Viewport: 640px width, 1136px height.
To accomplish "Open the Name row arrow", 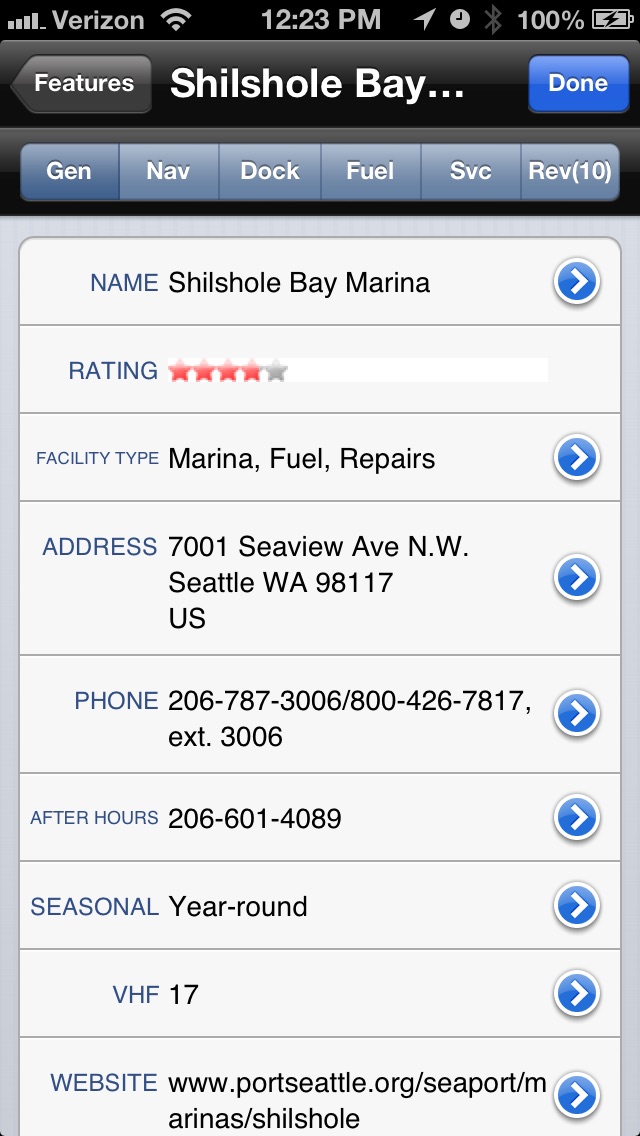I will pyautogui.click(x=577, y=283).
